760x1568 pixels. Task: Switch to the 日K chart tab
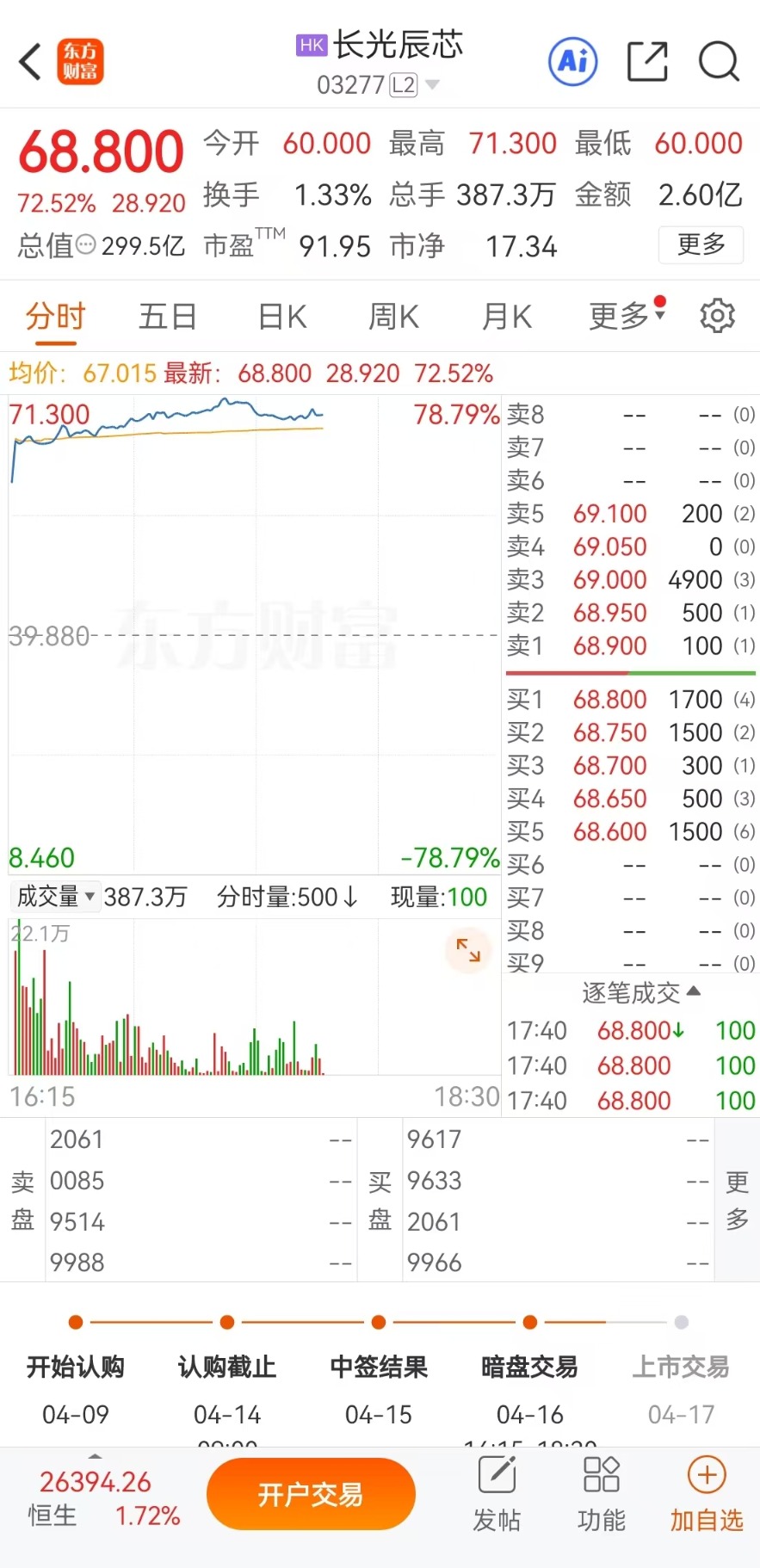tap(282, 317)
